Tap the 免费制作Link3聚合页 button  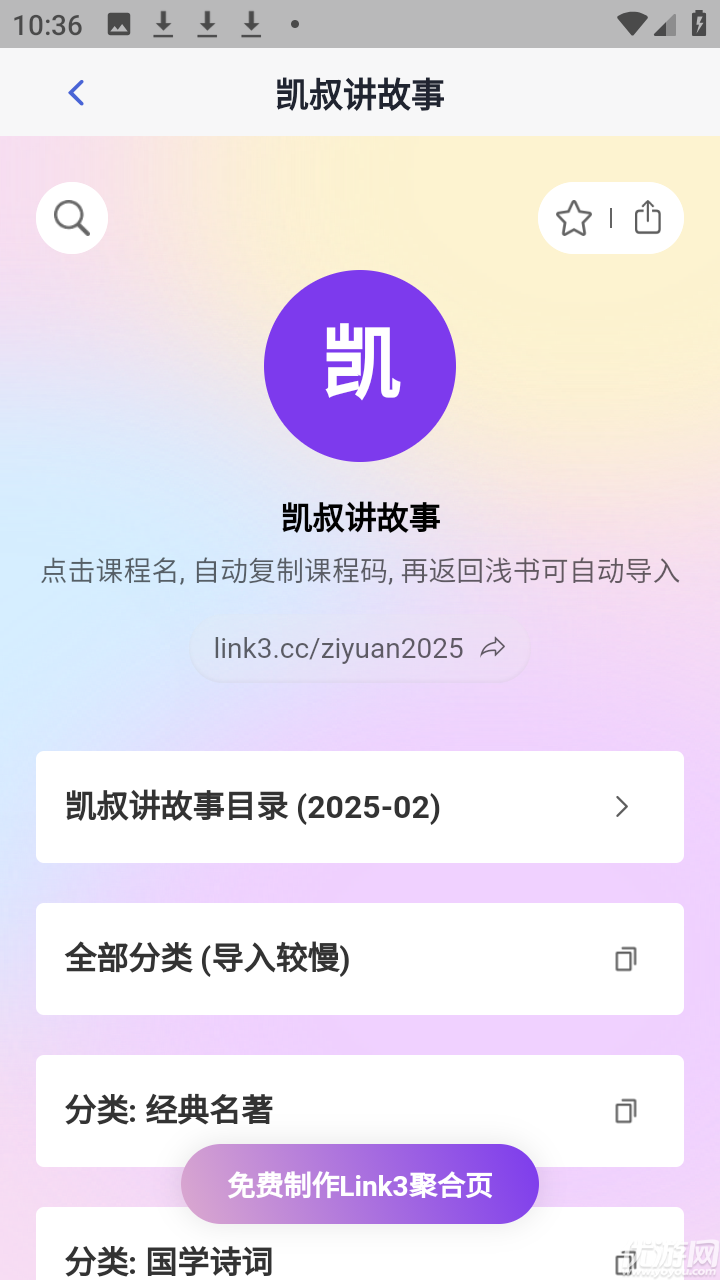pos(360,1183)
